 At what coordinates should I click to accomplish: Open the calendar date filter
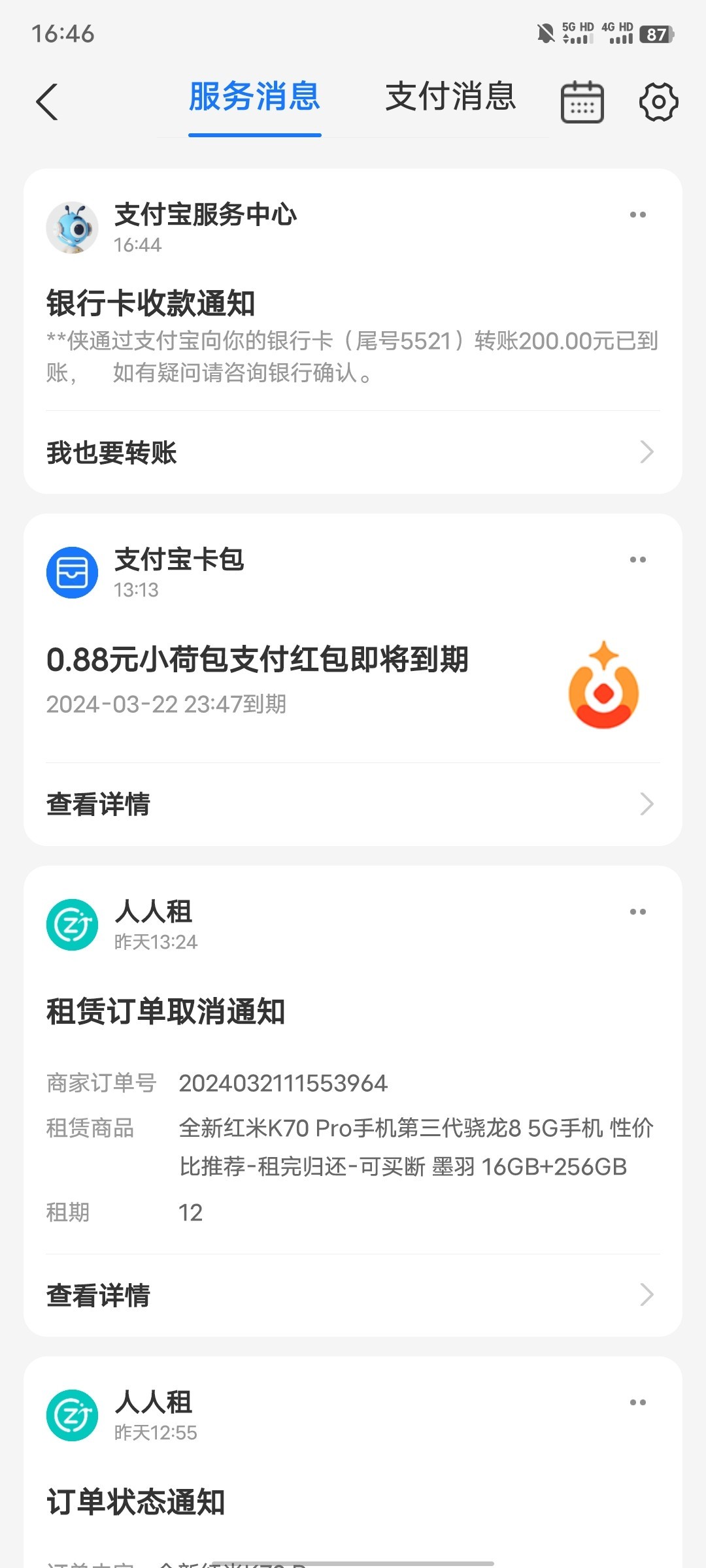pyautogui.click(x=582, y=102)
